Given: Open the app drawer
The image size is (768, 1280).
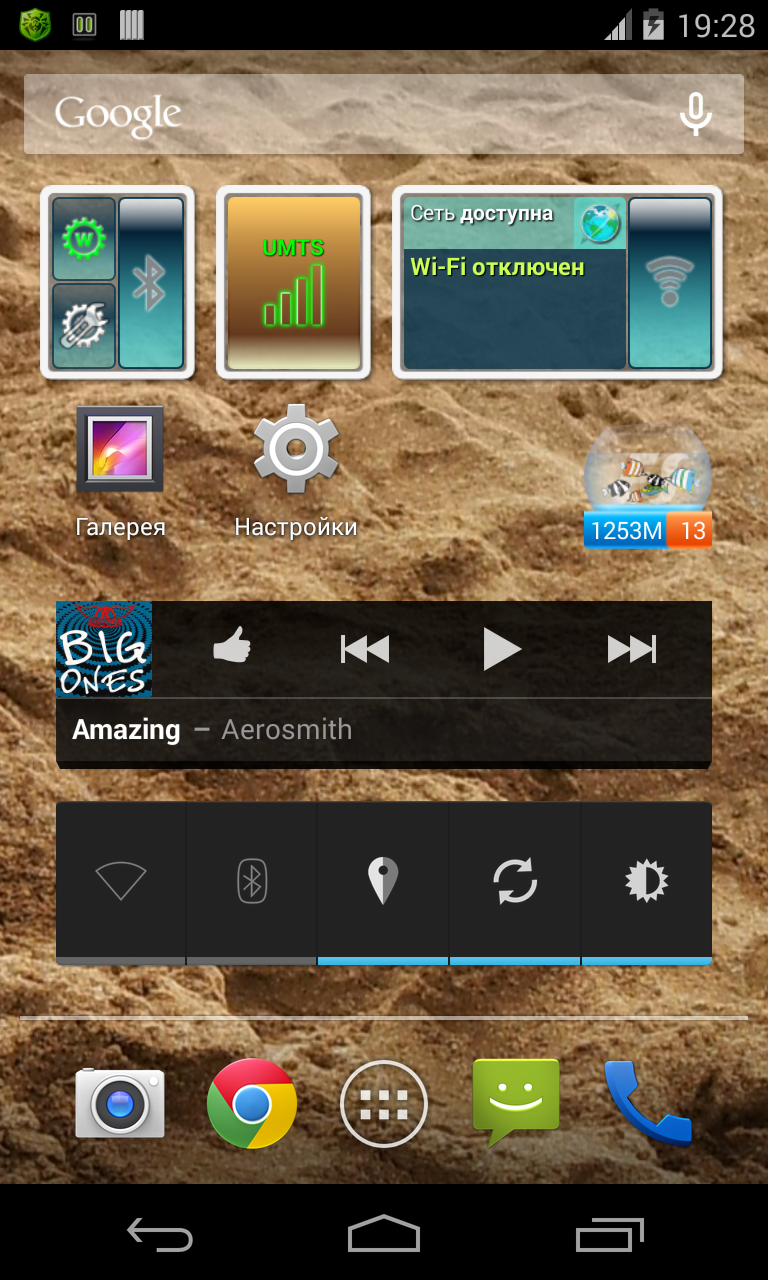Looking at the screenshot, I should pyautogui.click(x=383, y=1104).
